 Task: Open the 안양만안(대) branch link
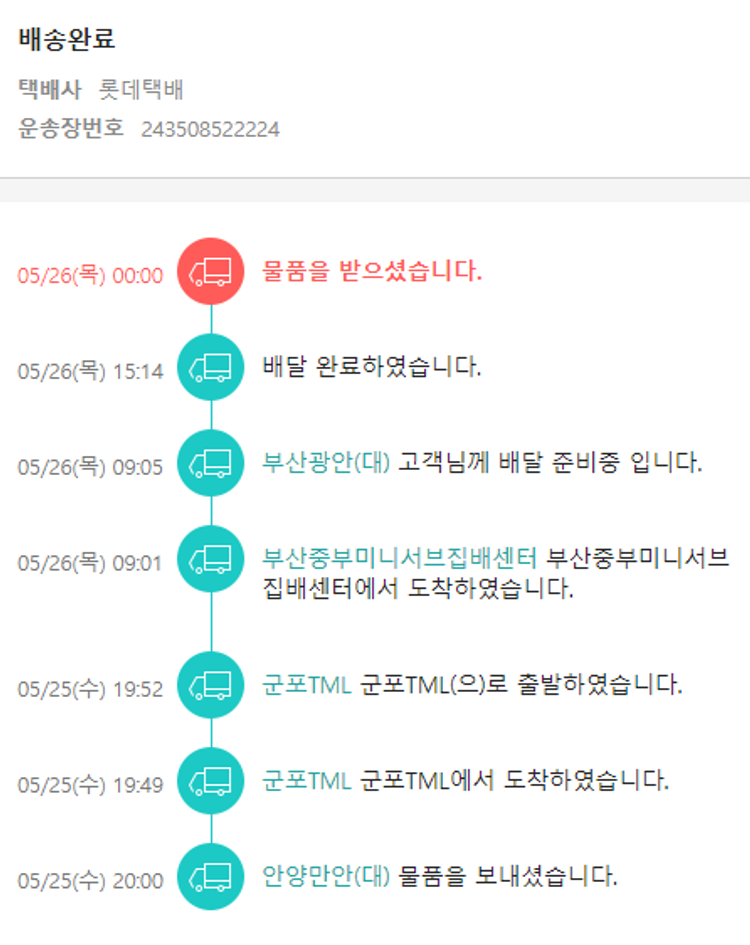[x=326, y=877]
